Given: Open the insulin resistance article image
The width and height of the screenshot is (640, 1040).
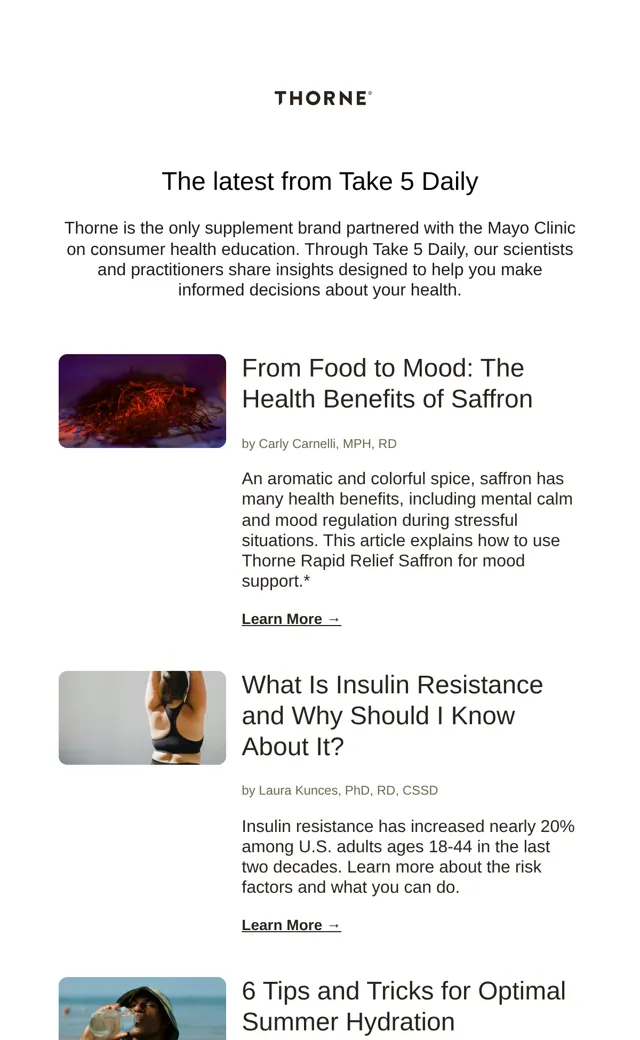Looking at the screenshot, I should click(142, 718).
